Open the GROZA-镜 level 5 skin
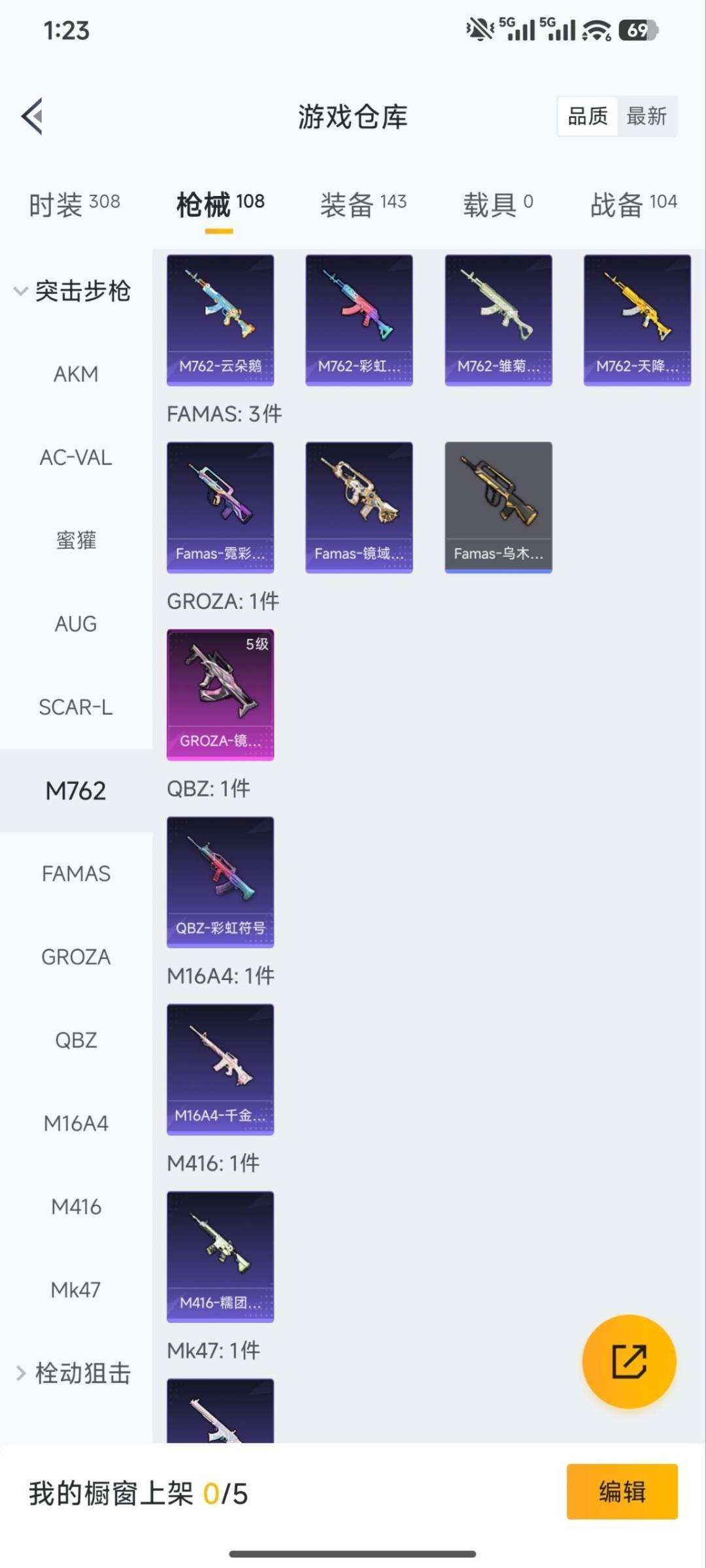The image size is (706, 1568). (220, 694)
